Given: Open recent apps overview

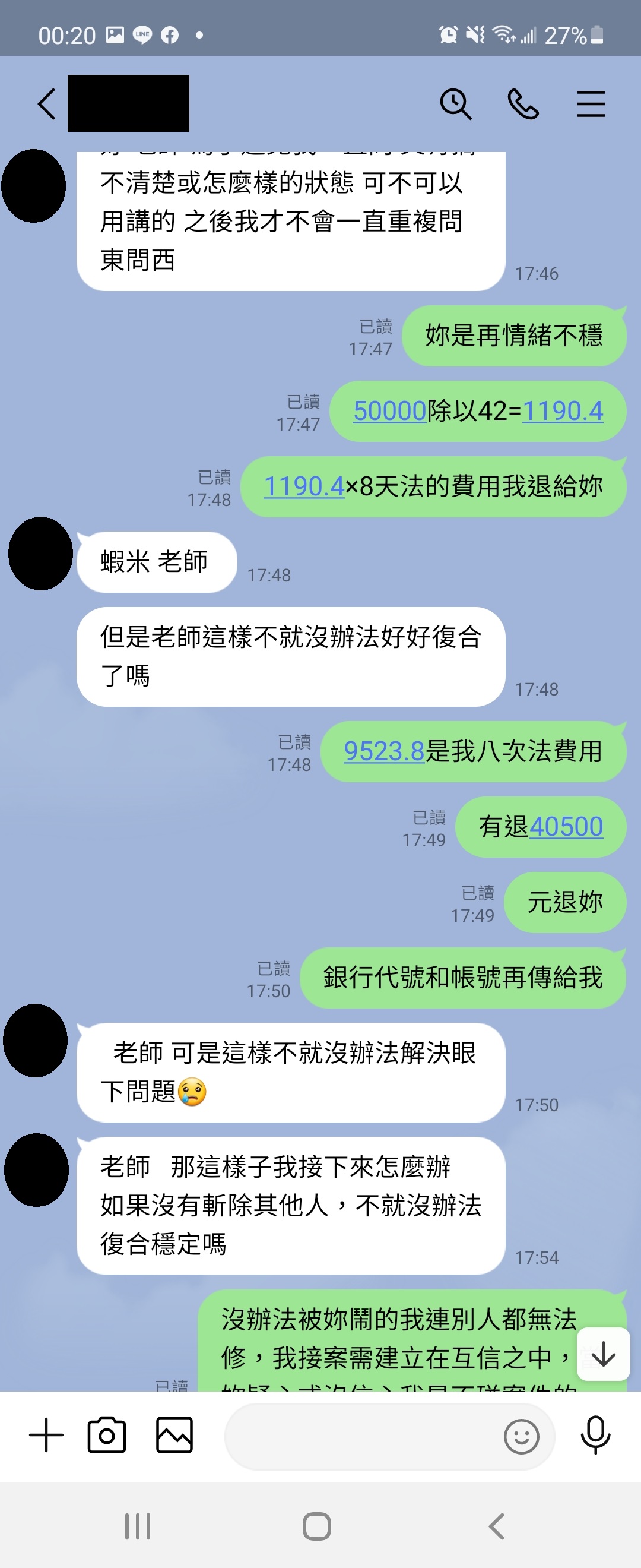Looking at the screenshot, I should point(138,1526).
